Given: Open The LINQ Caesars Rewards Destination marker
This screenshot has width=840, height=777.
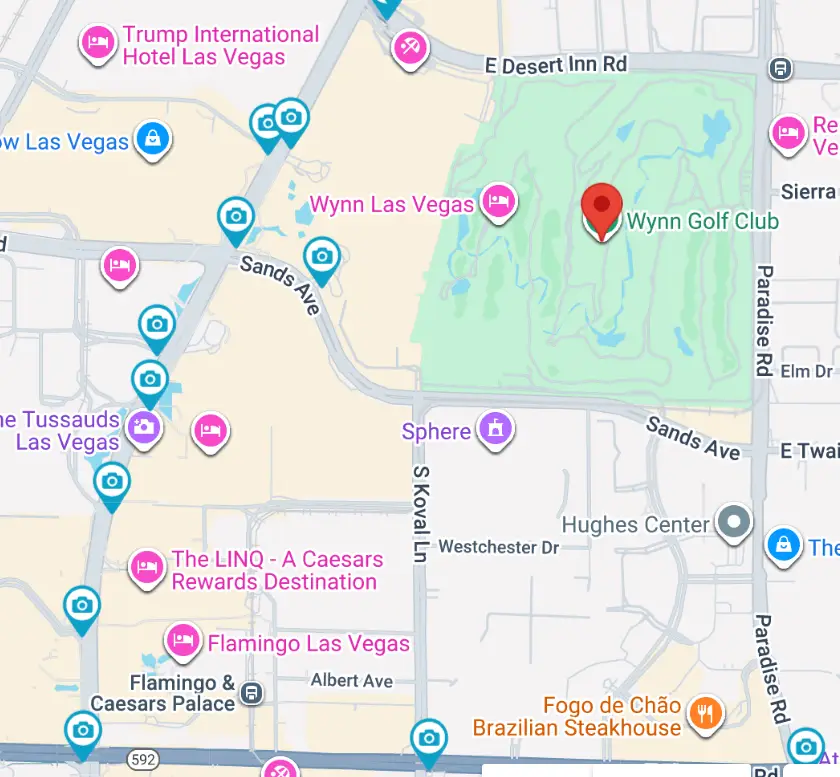Looking at the screenshot, I should (146, 568).
